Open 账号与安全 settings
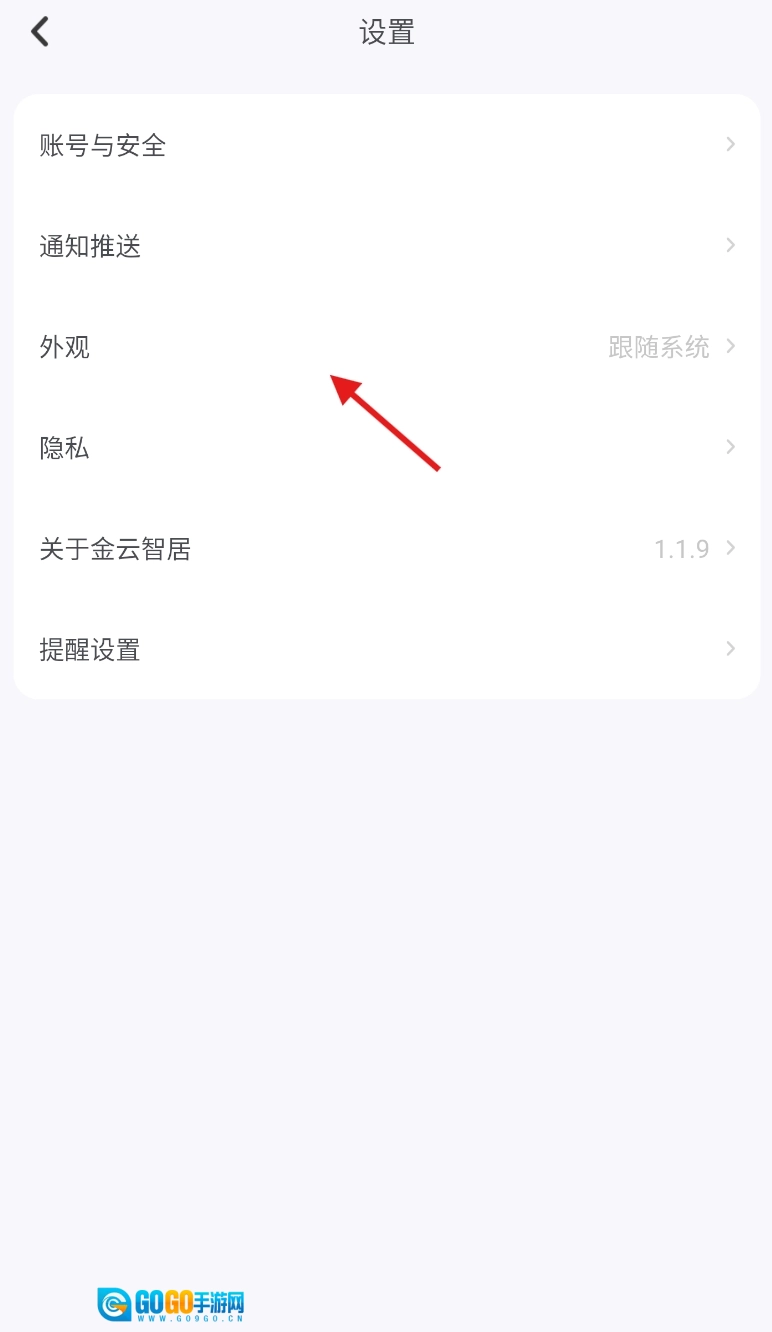 [x=386, y=146]
